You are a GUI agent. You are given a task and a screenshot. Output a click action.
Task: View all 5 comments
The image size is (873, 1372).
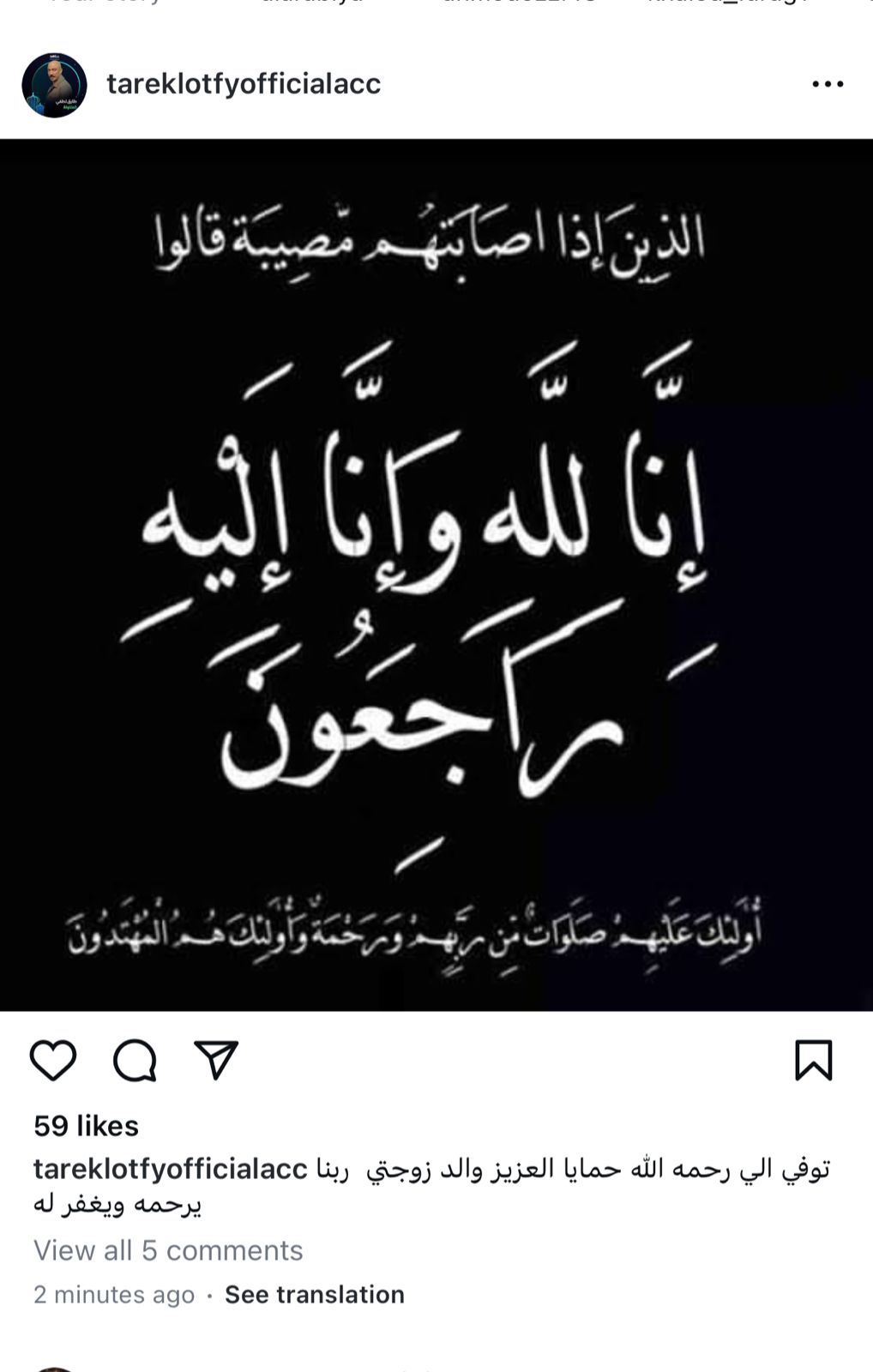(168, 1250)
